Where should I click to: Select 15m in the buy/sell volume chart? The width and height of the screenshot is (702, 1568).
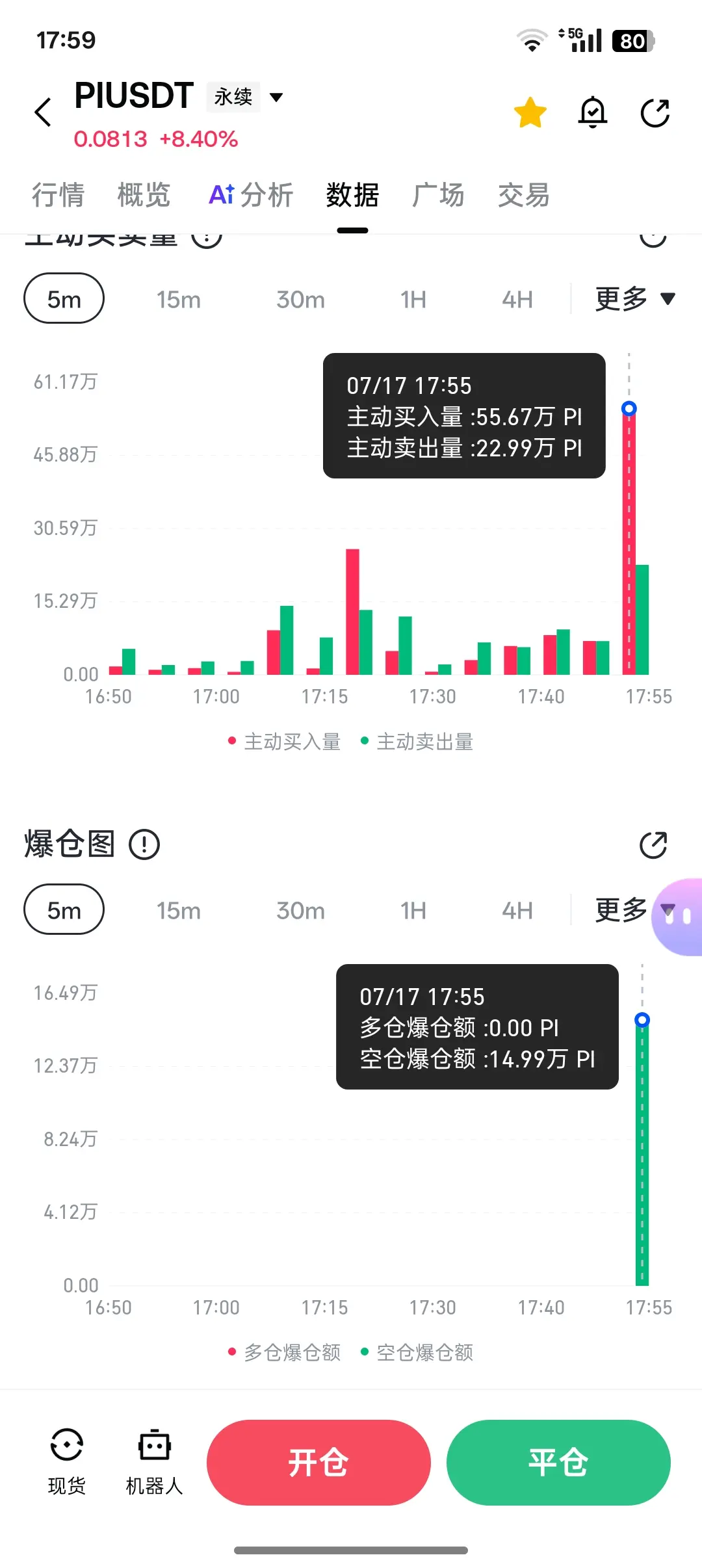tap(178, 300)
